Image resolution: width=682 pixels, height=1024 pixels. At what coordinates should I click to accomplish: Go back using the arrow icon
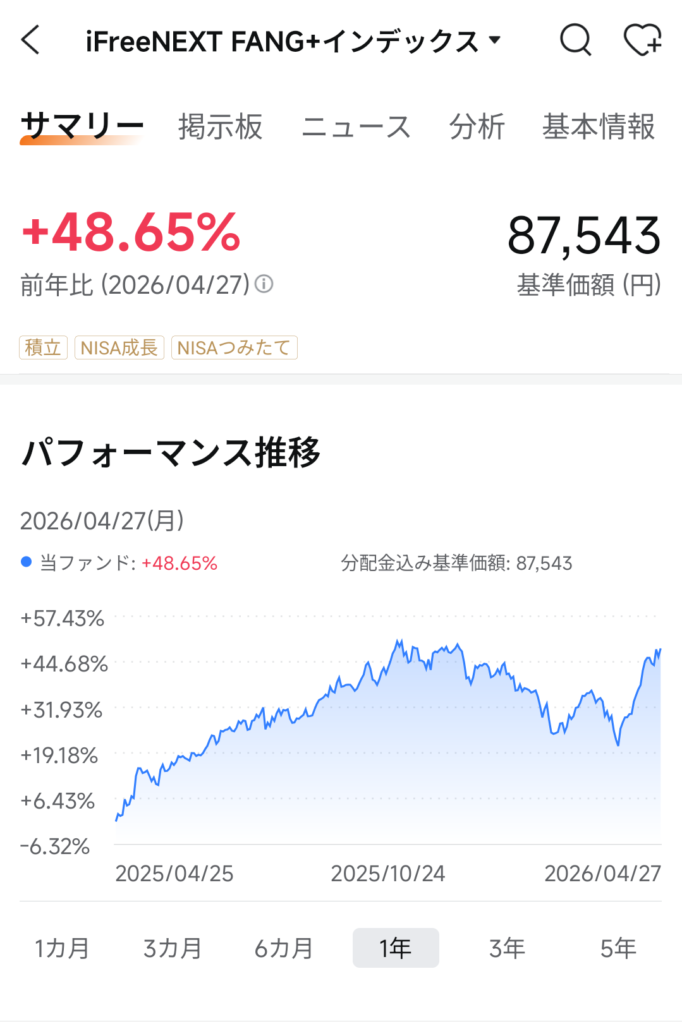point(32,41)
